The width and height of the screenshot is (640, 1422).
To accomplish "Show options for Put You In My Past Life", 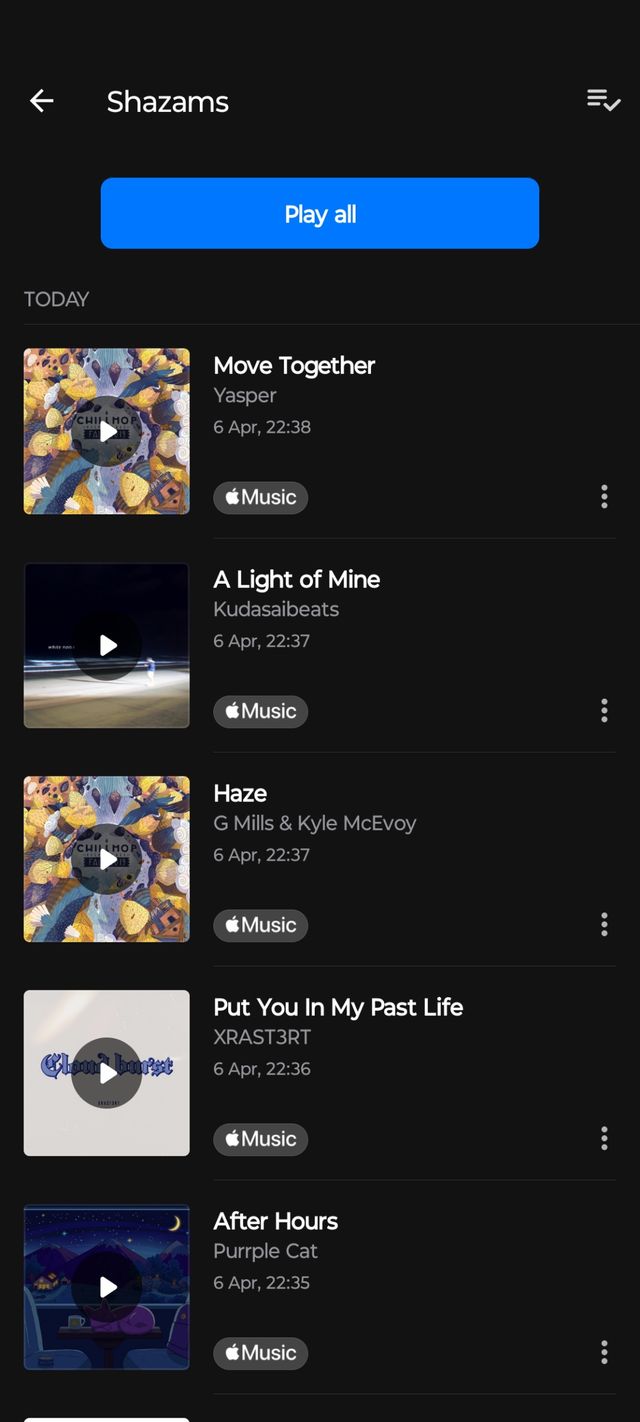I will 604,1139.
